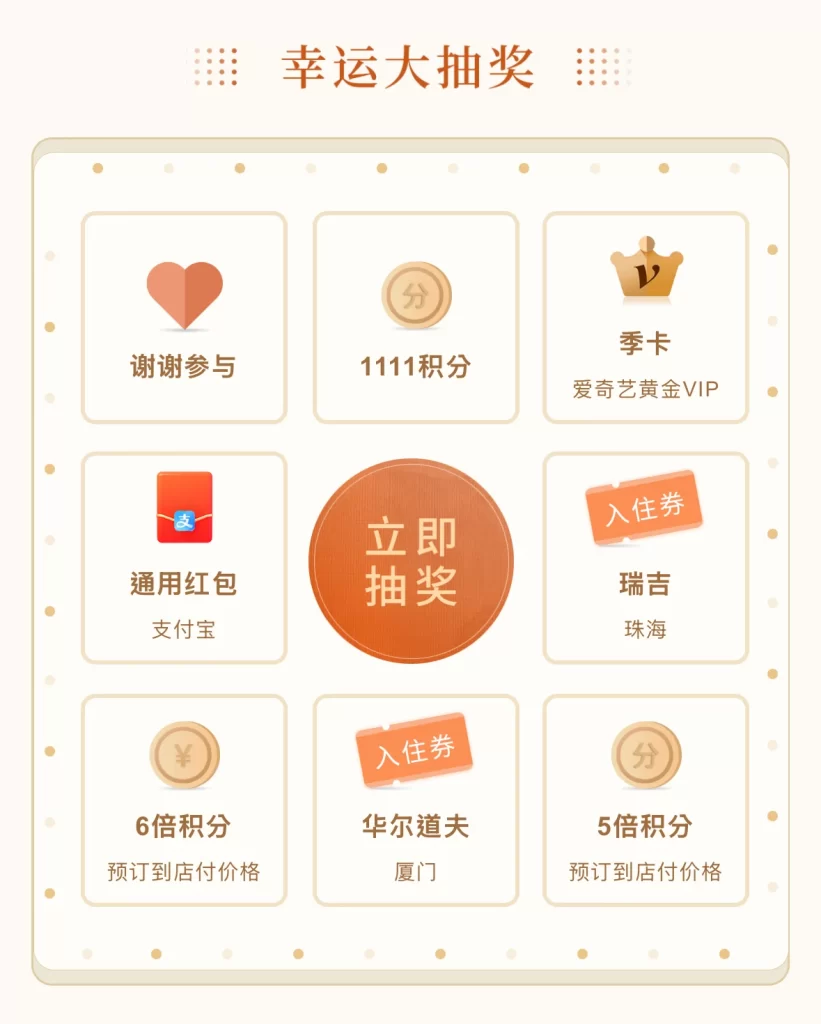This screenshot has height=1024, width=821.
Task: Tap the 立即抽奖 draw button
Action: pos(411,561)
